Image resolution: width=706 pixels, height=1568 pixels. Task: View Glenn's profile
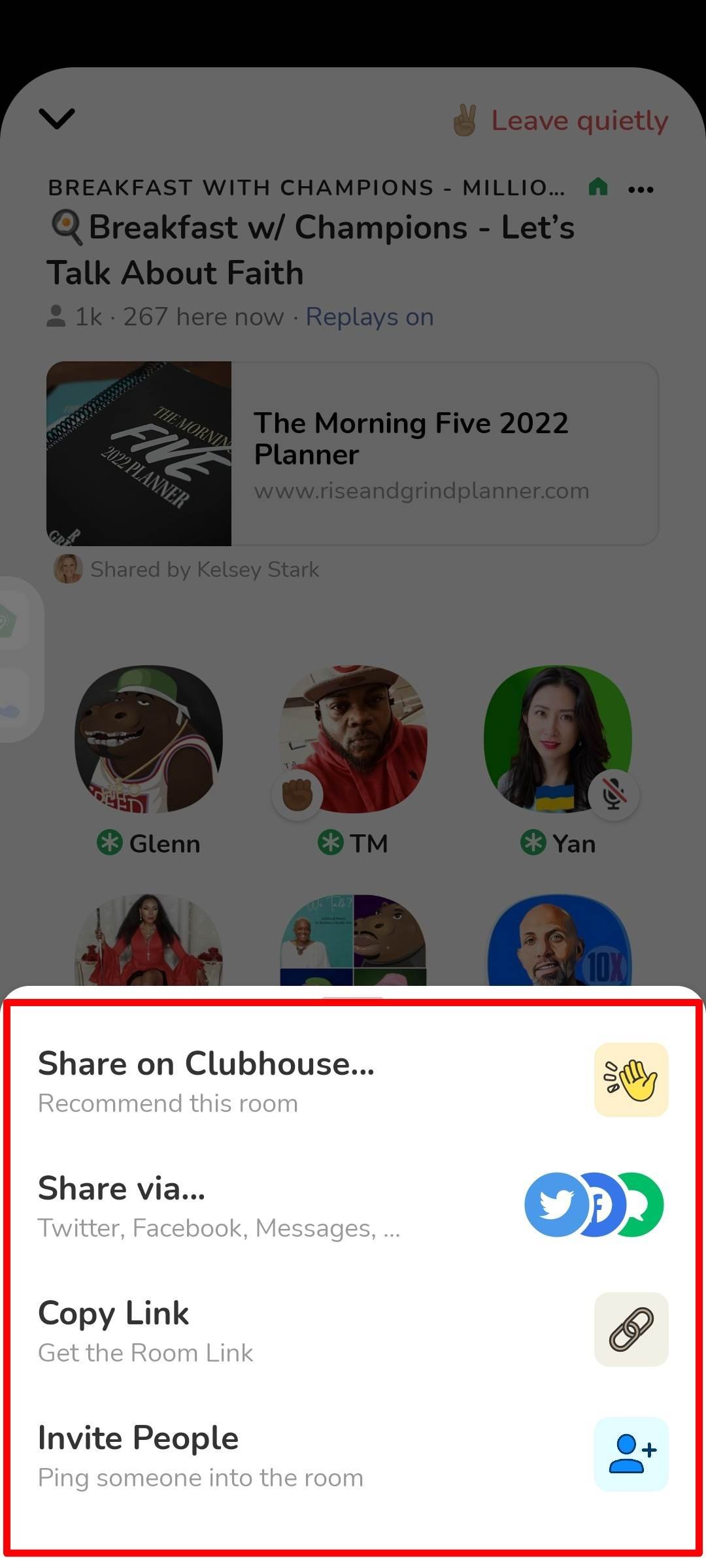(149, 739)
